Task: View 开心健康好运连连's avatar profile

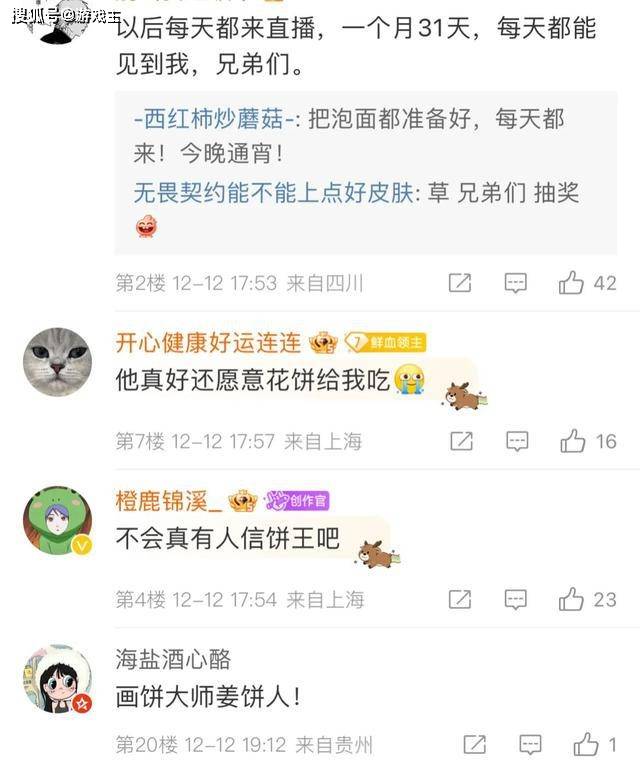Action: [57, 361]
